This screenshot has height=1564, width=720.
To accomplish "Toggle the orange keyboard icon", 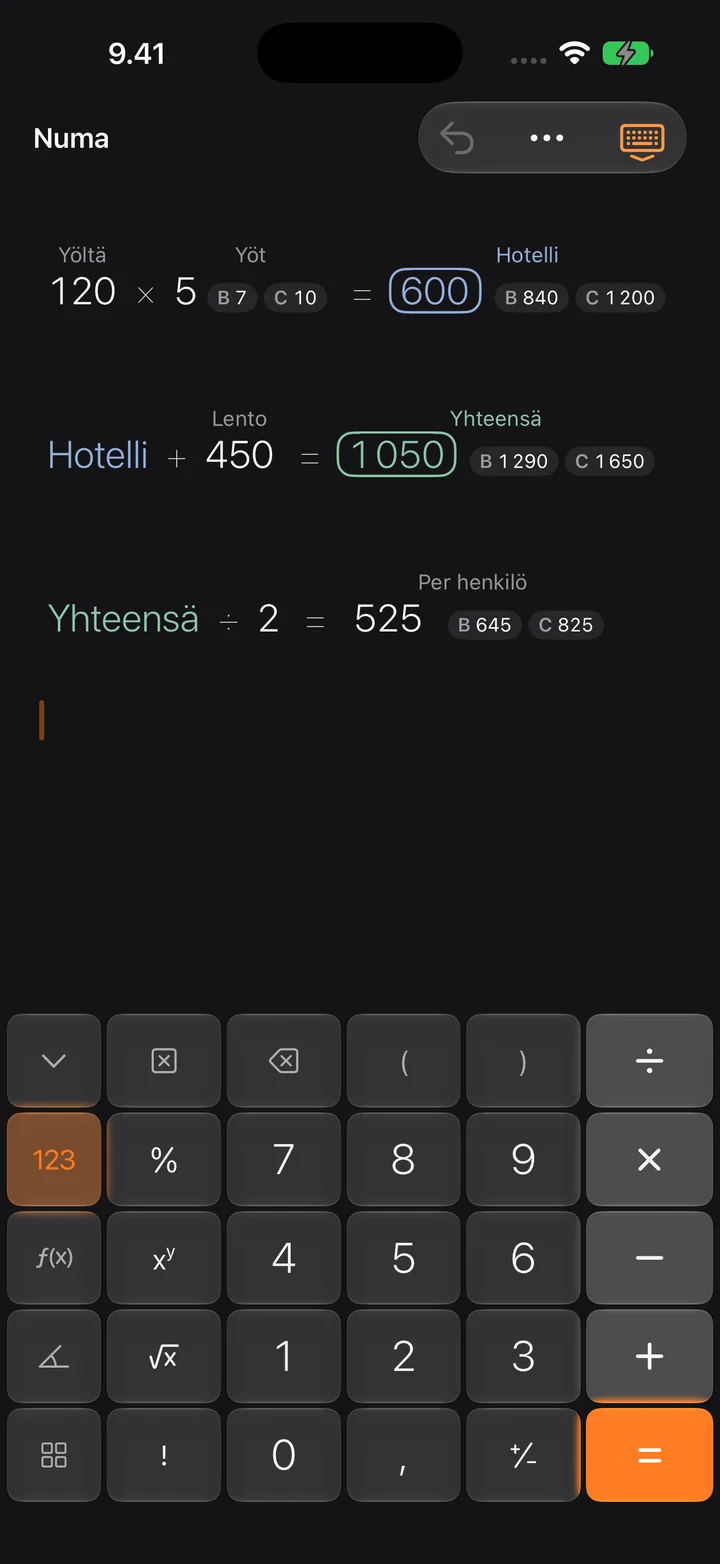I will point(641,140).
